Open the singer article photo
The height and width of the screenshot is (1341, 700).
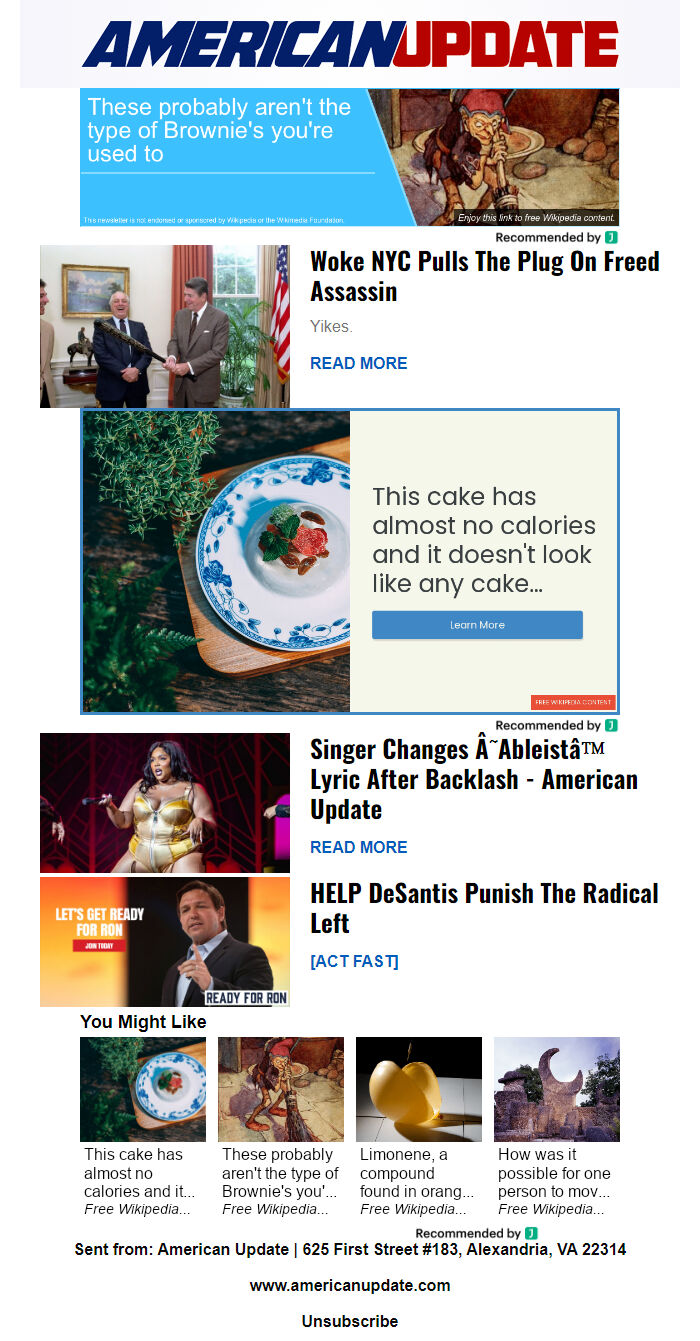165,803
